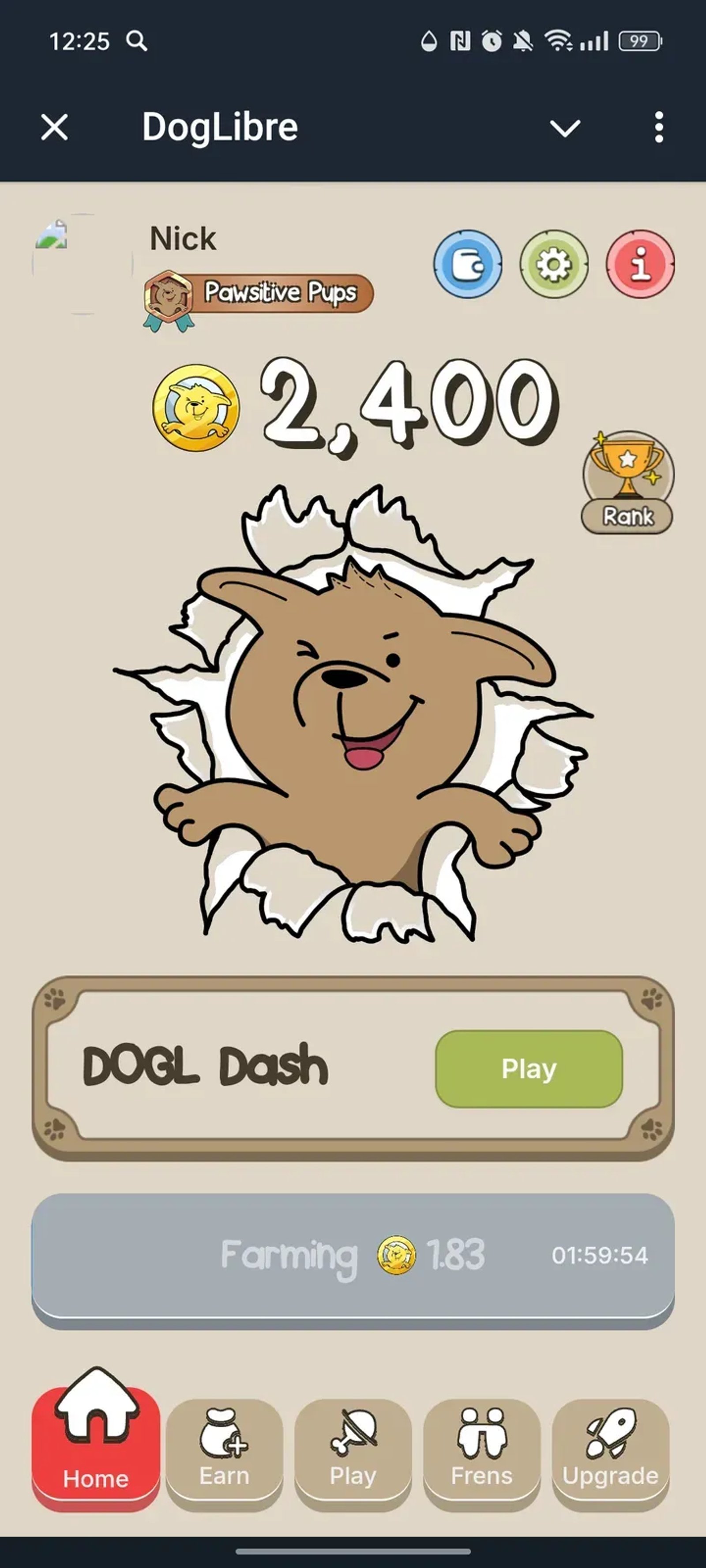Close the DogLibre mini app
The width and height of the screenshot is (706, 1568).
pos(54,128)
